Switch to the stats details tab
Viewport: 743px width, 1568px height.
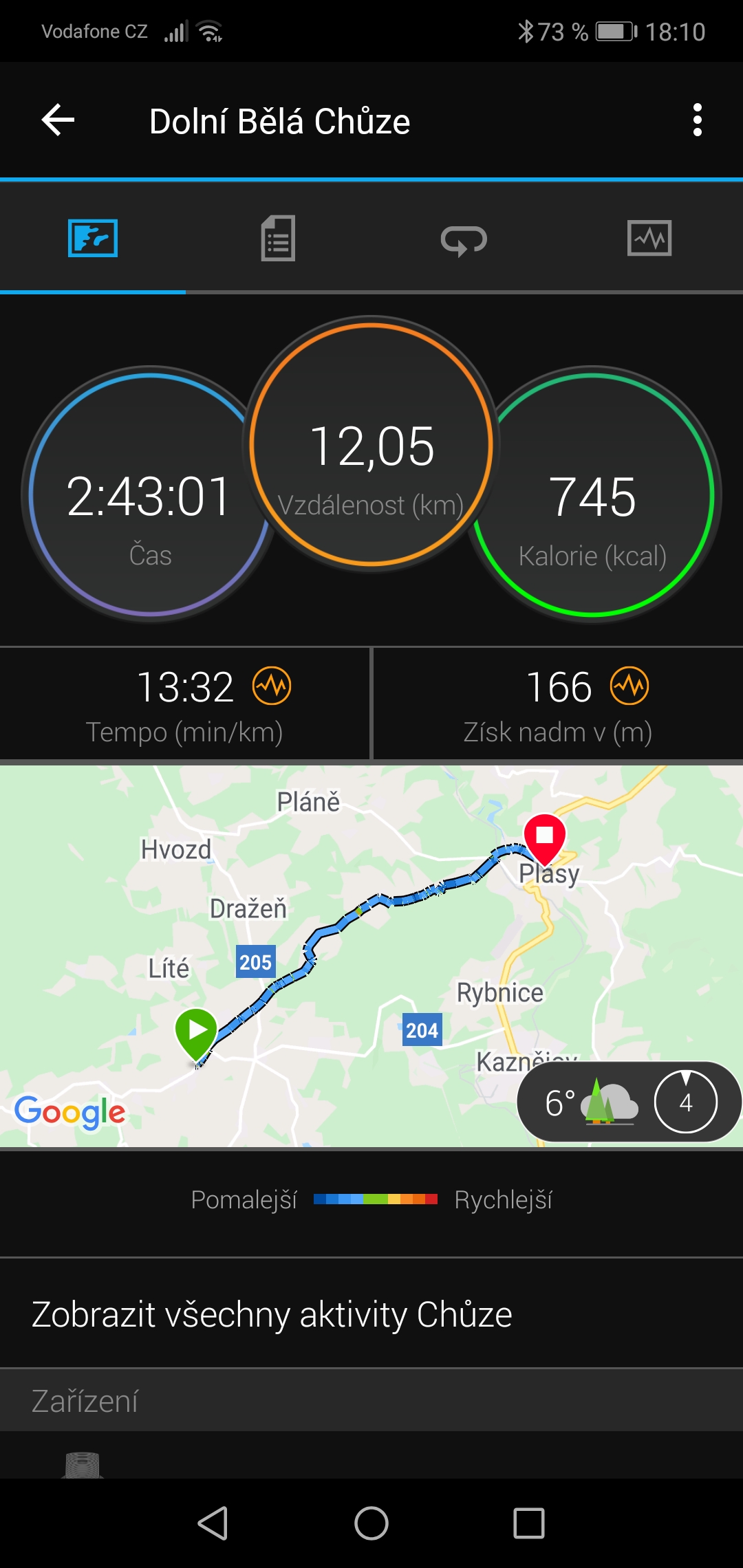click(278, 239)
